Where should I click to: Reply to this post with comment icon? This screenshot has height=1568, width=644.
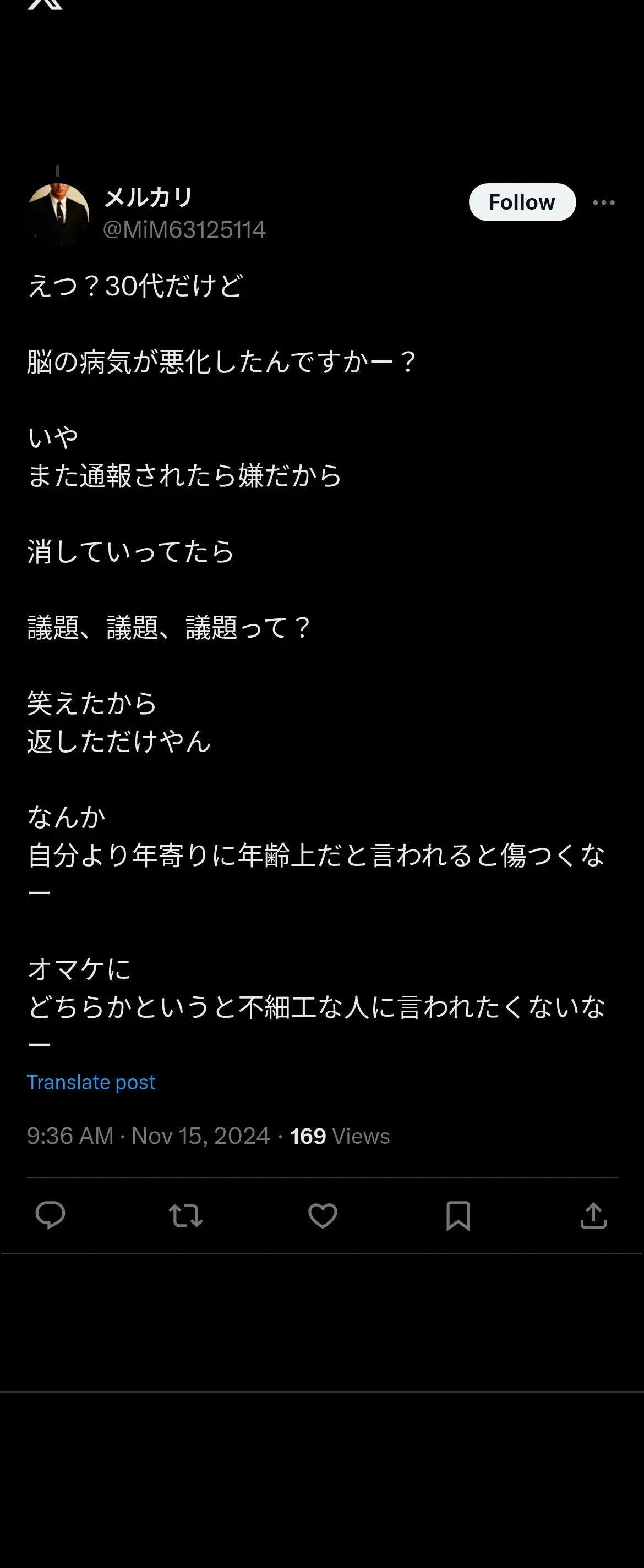51,1215
